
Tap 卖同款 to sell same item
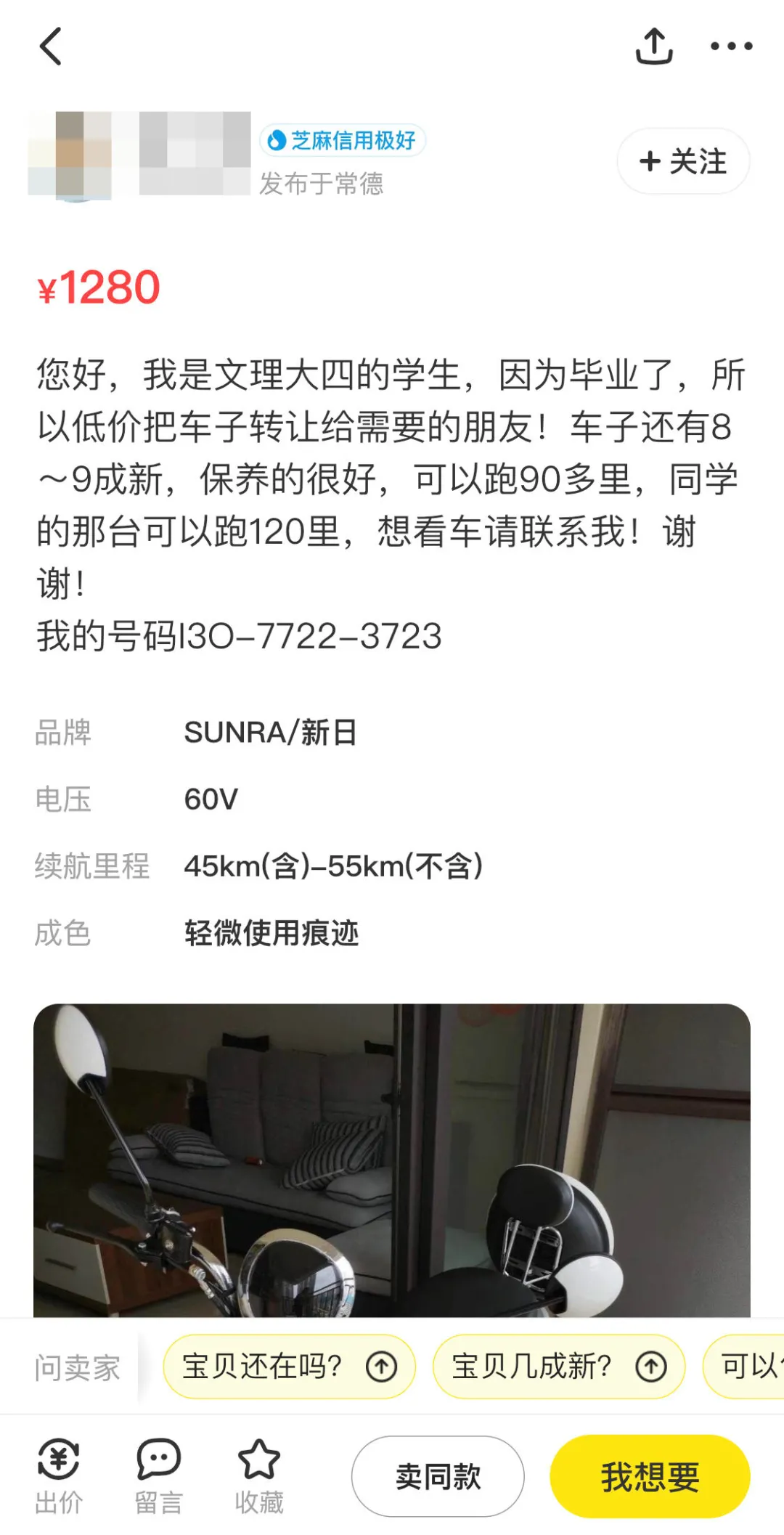coord(438,1476)
